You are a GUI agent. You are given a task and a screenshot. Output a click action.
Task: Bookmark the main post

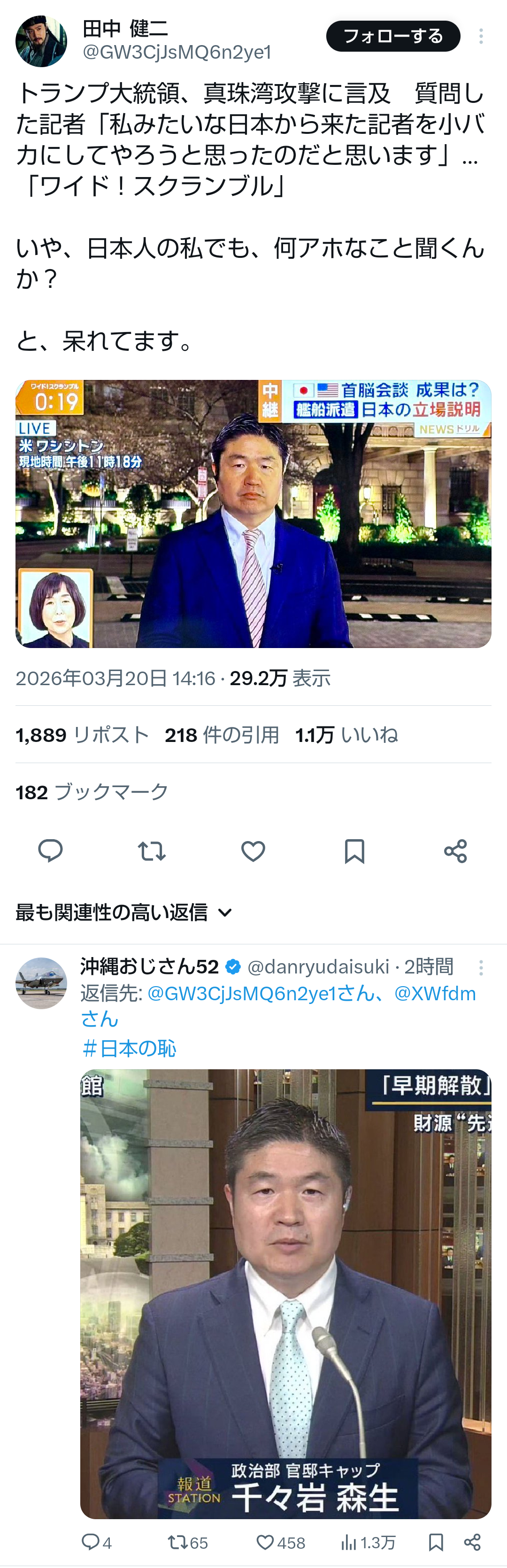(354, 850)
